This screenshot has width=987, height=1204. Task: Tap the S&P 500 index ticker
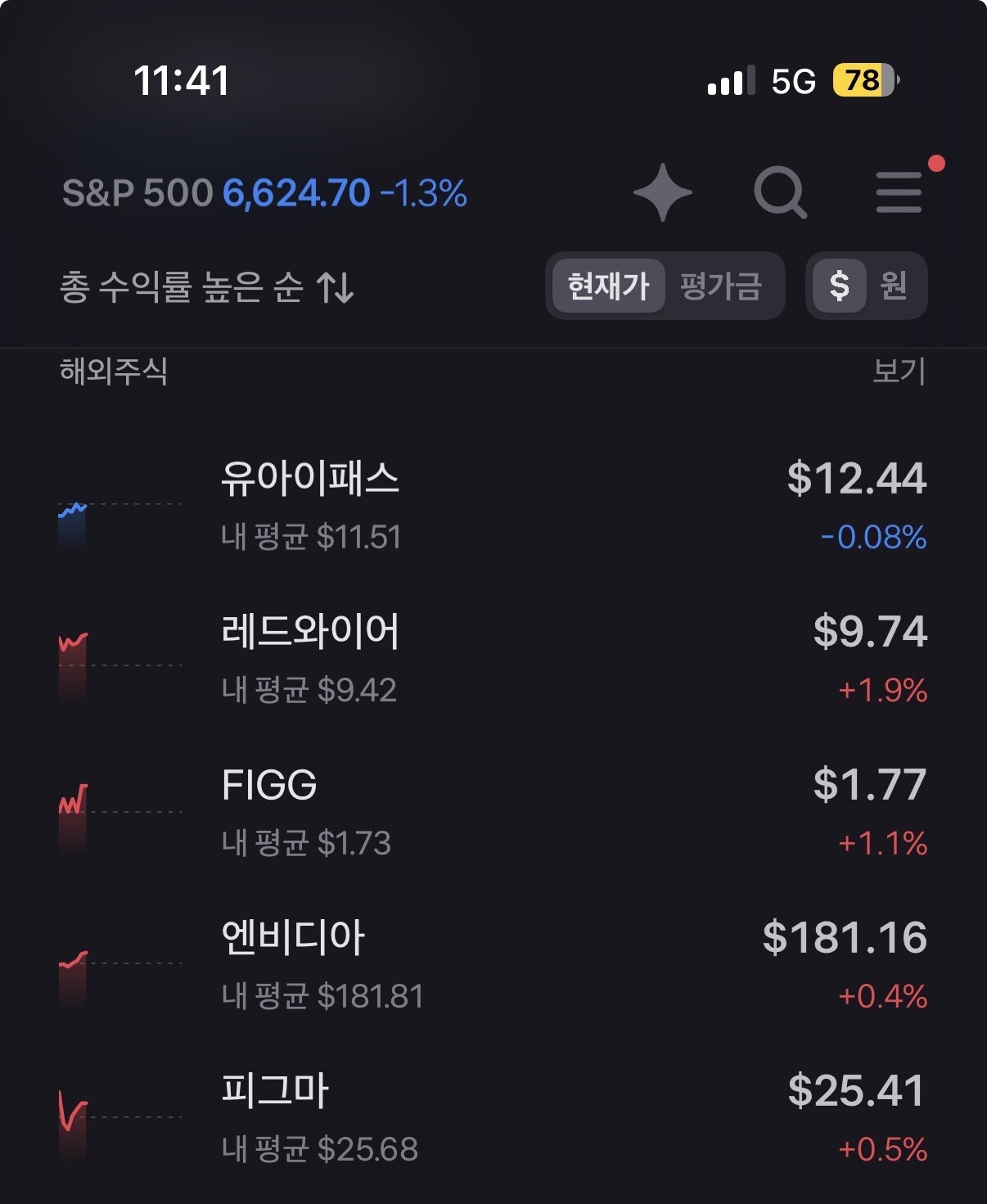[264, 194]
